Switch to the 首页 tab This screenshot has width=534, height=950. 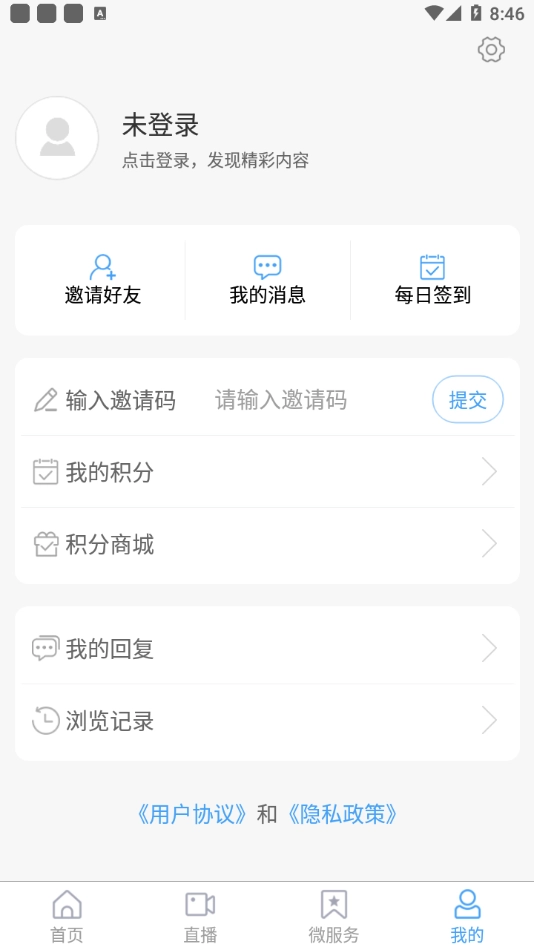[x=67, y=916]
